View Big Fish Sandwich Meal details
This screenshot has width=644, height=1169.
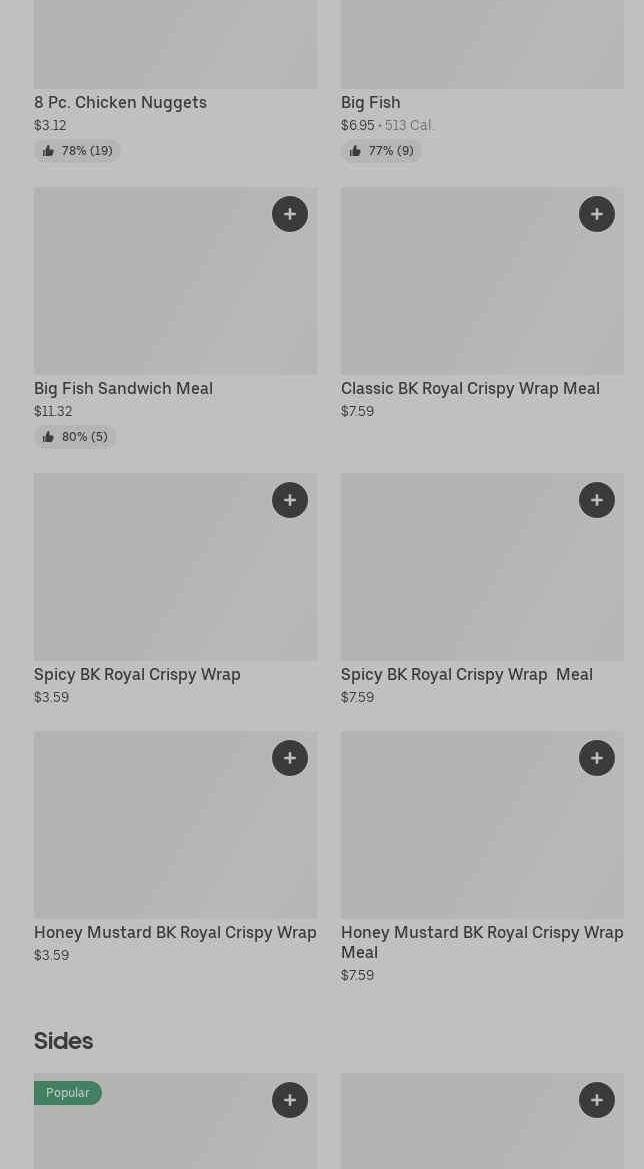pos(124,388)
